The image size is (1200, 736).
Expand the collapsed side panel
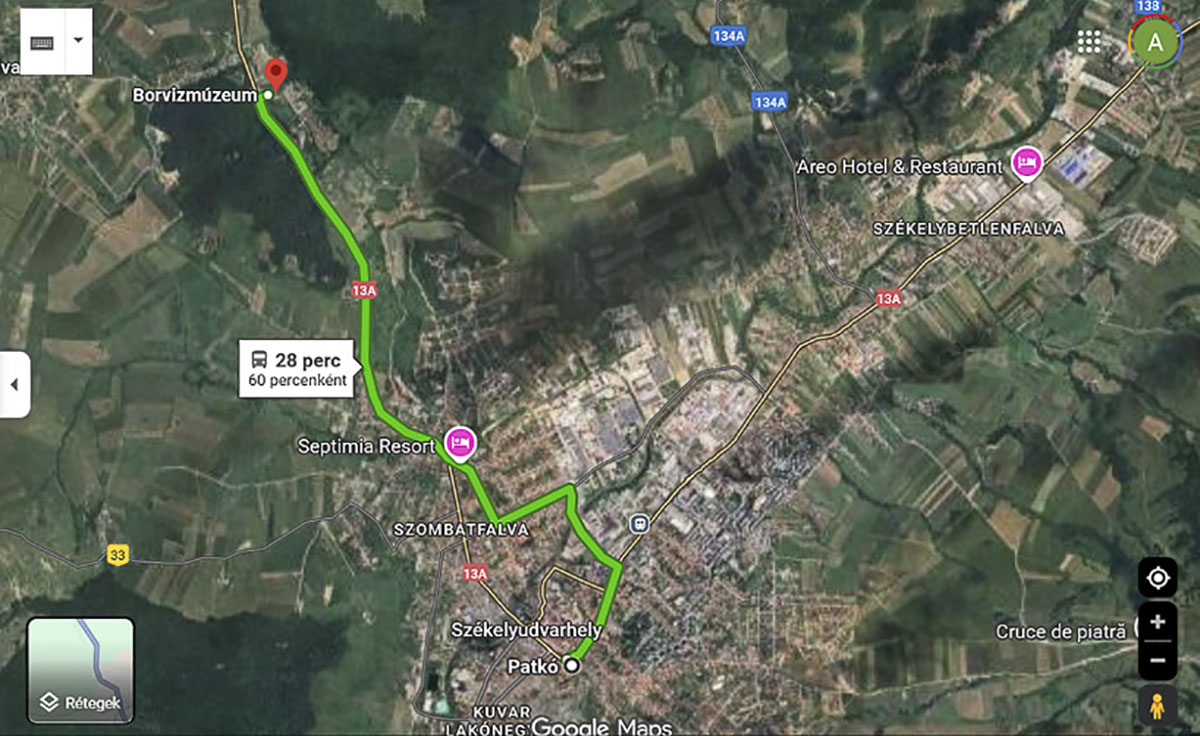point(14,384)
